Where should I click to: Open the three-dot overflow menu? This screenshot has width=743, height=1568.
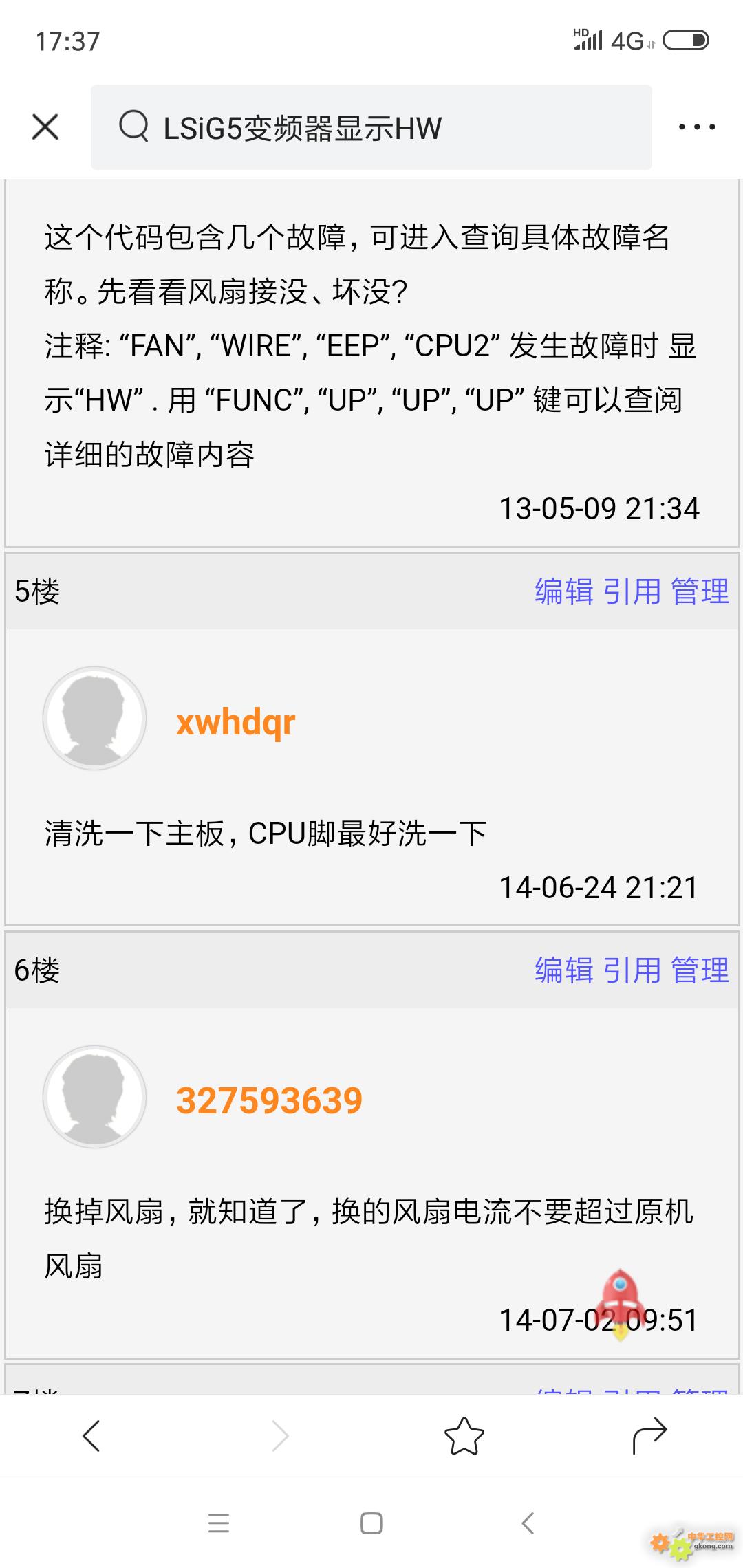coord(697,127)
